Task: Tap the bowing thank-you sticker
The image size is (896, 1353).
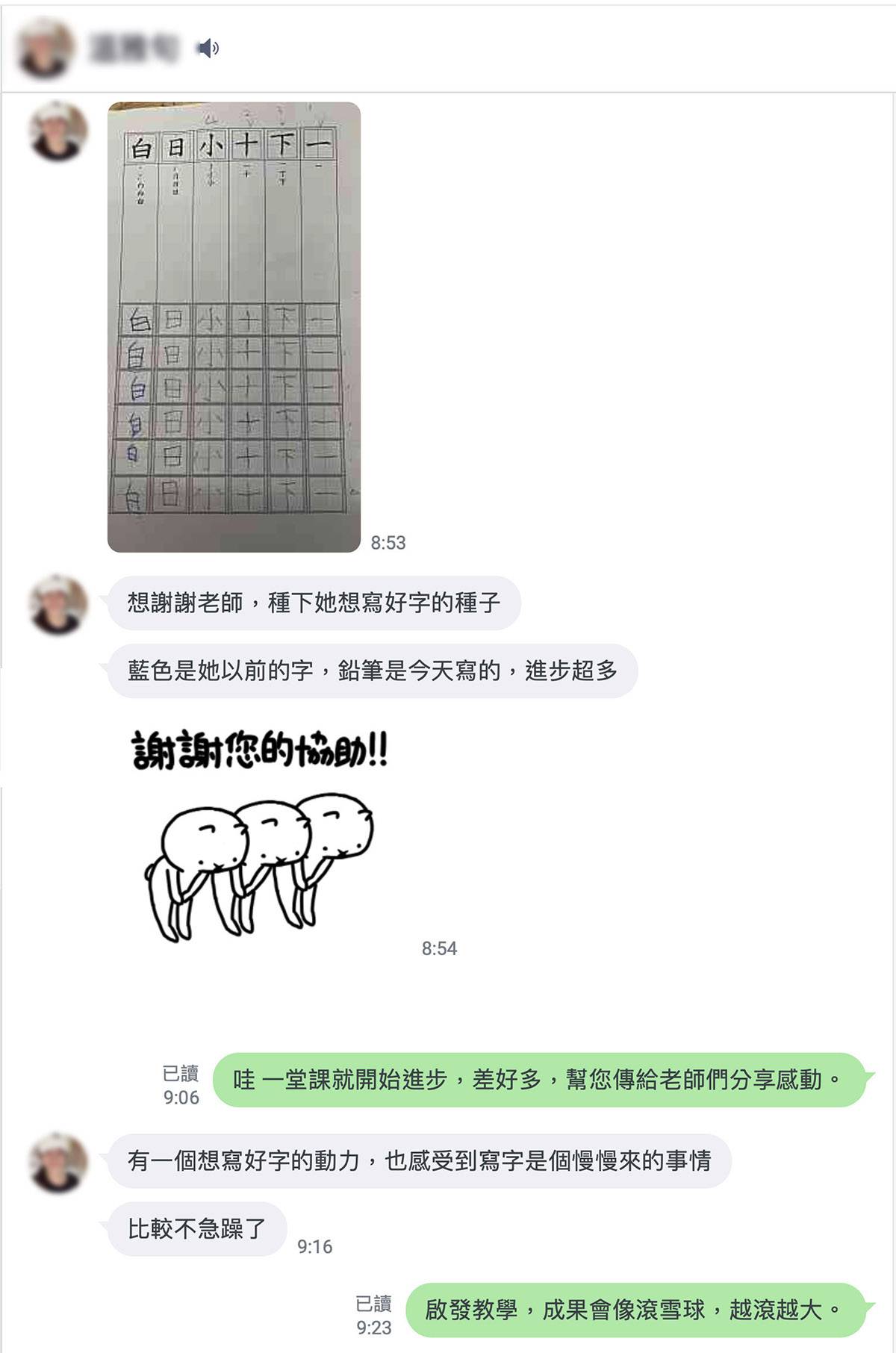Action: pos(259,836)
